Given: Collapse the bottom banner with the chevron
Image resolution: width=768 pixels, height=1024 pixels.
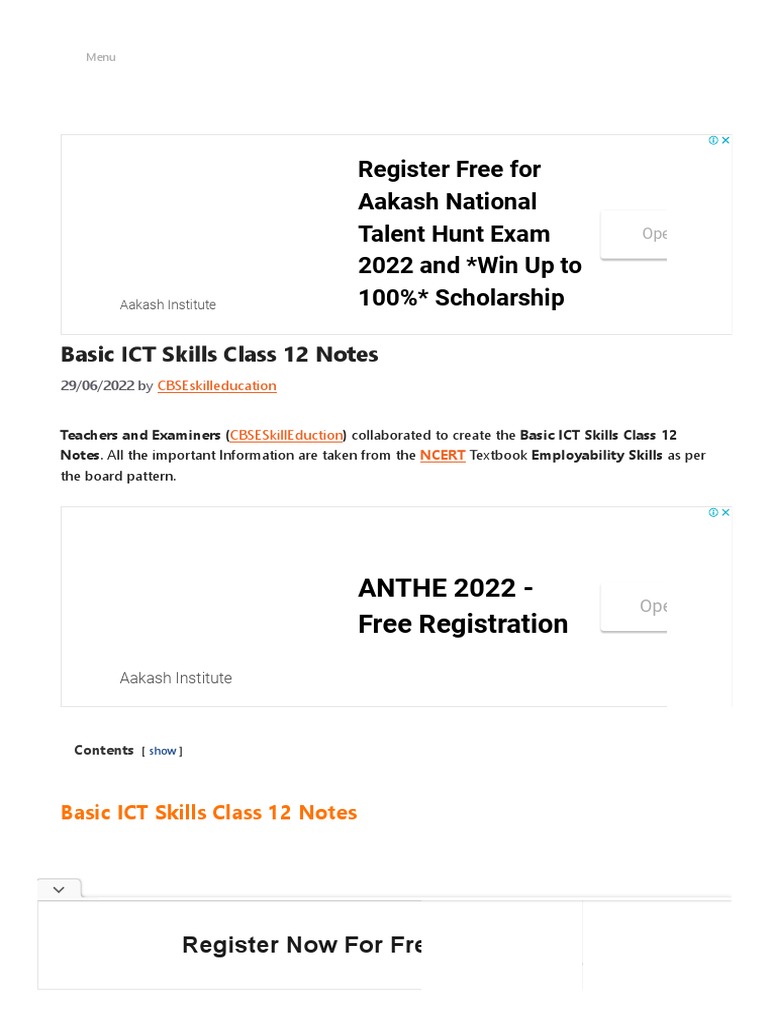Looking at the screenshot, I should coord(59,889).
